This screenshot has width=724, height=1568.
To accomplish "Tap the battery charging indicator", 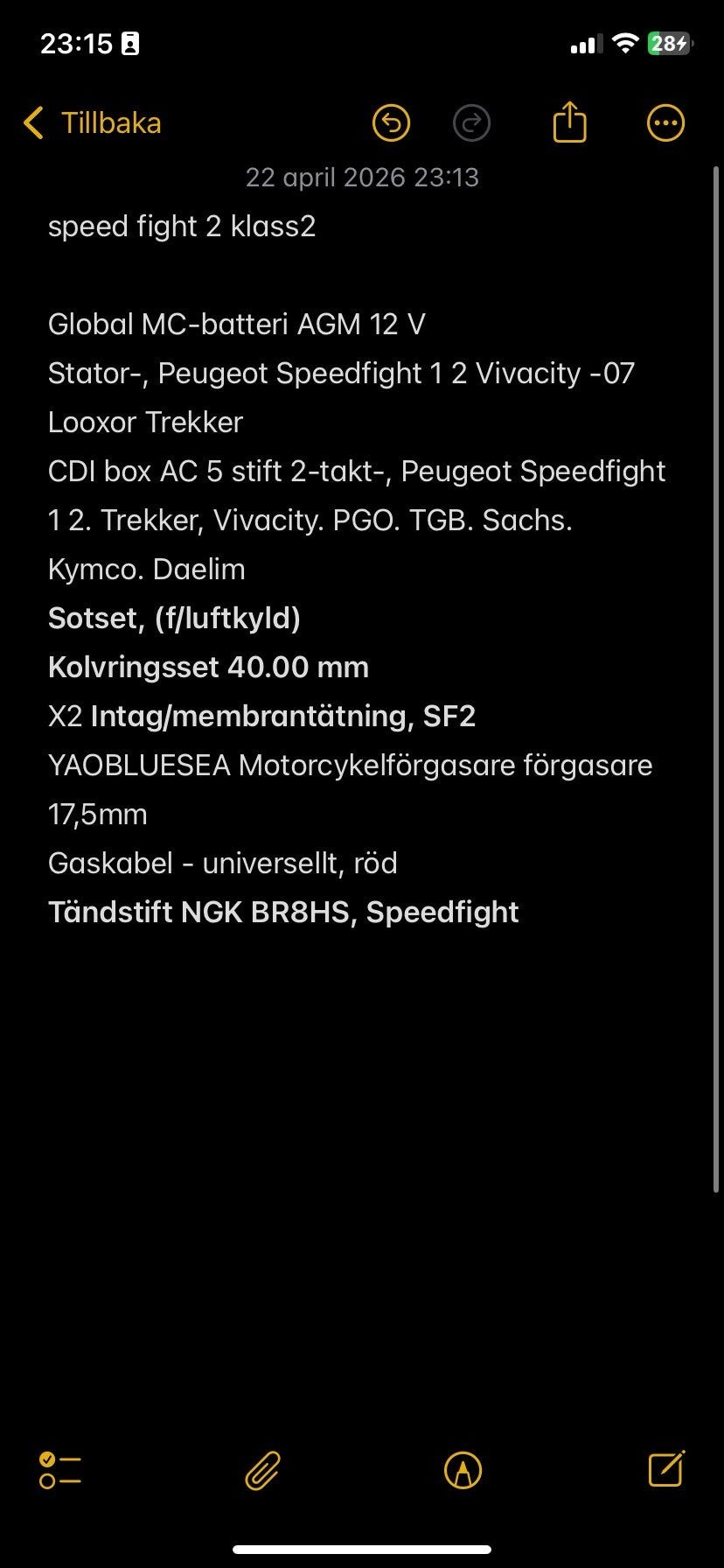I will point(669,43).
